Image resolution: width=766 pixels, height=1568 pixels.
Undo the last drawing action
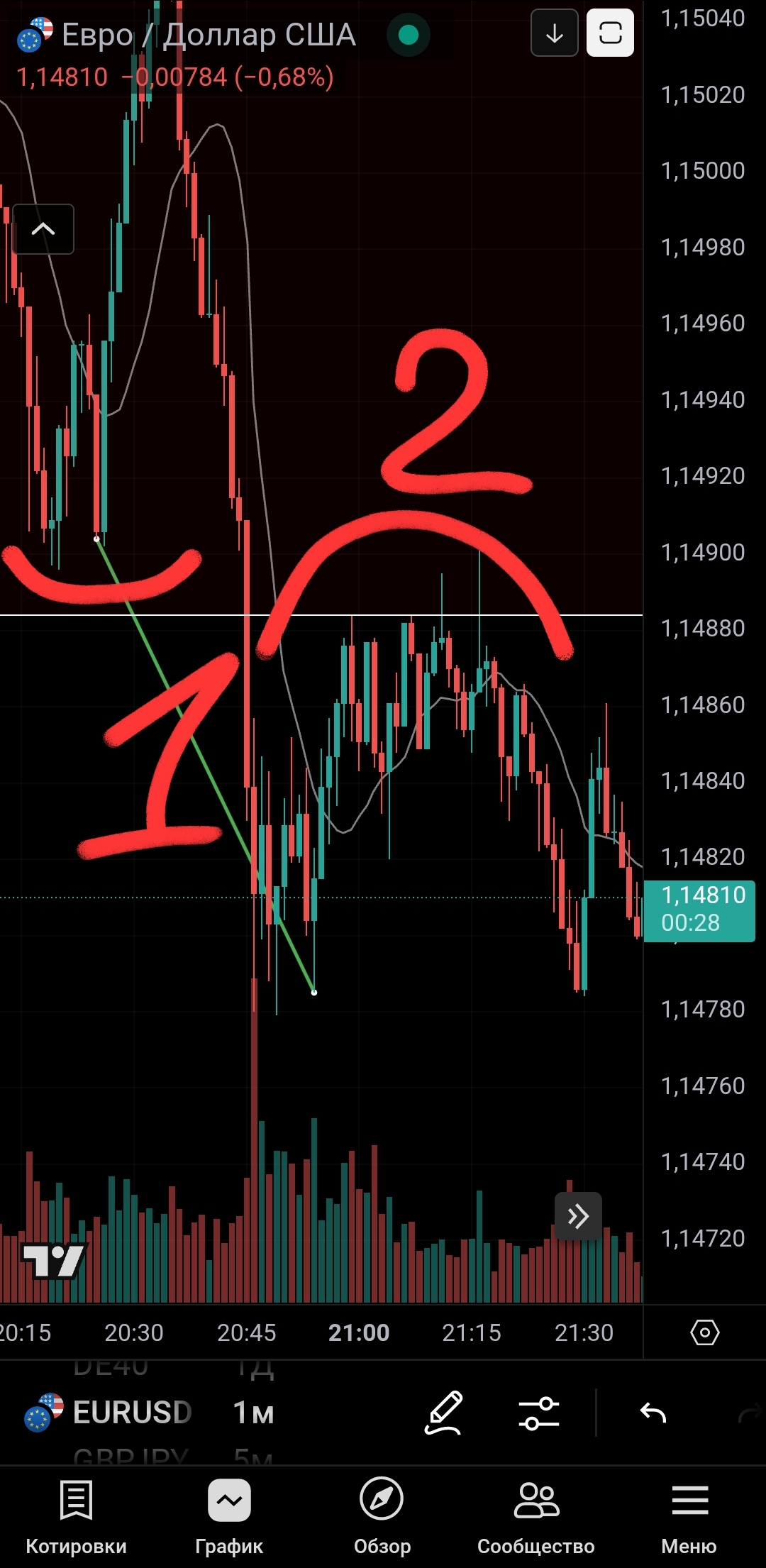point(653,1413)
